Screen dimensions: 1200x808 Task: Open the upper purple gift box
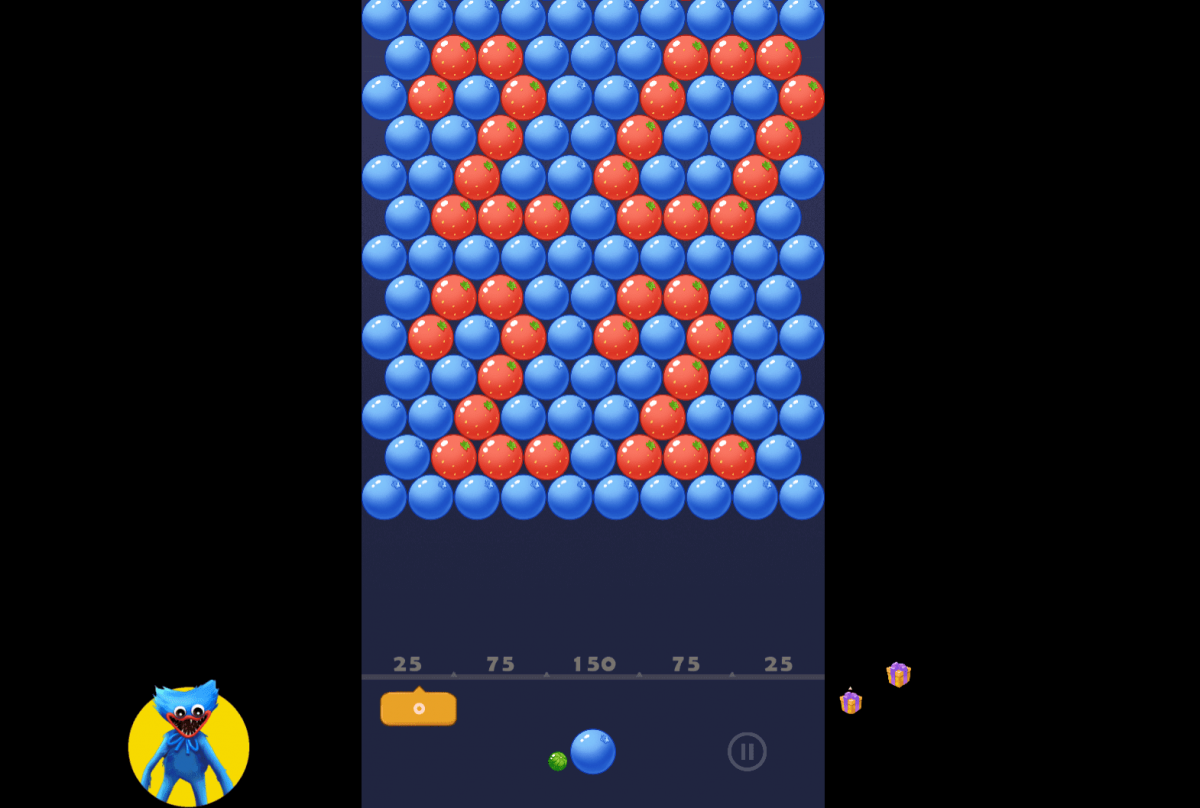click(898, 675)
